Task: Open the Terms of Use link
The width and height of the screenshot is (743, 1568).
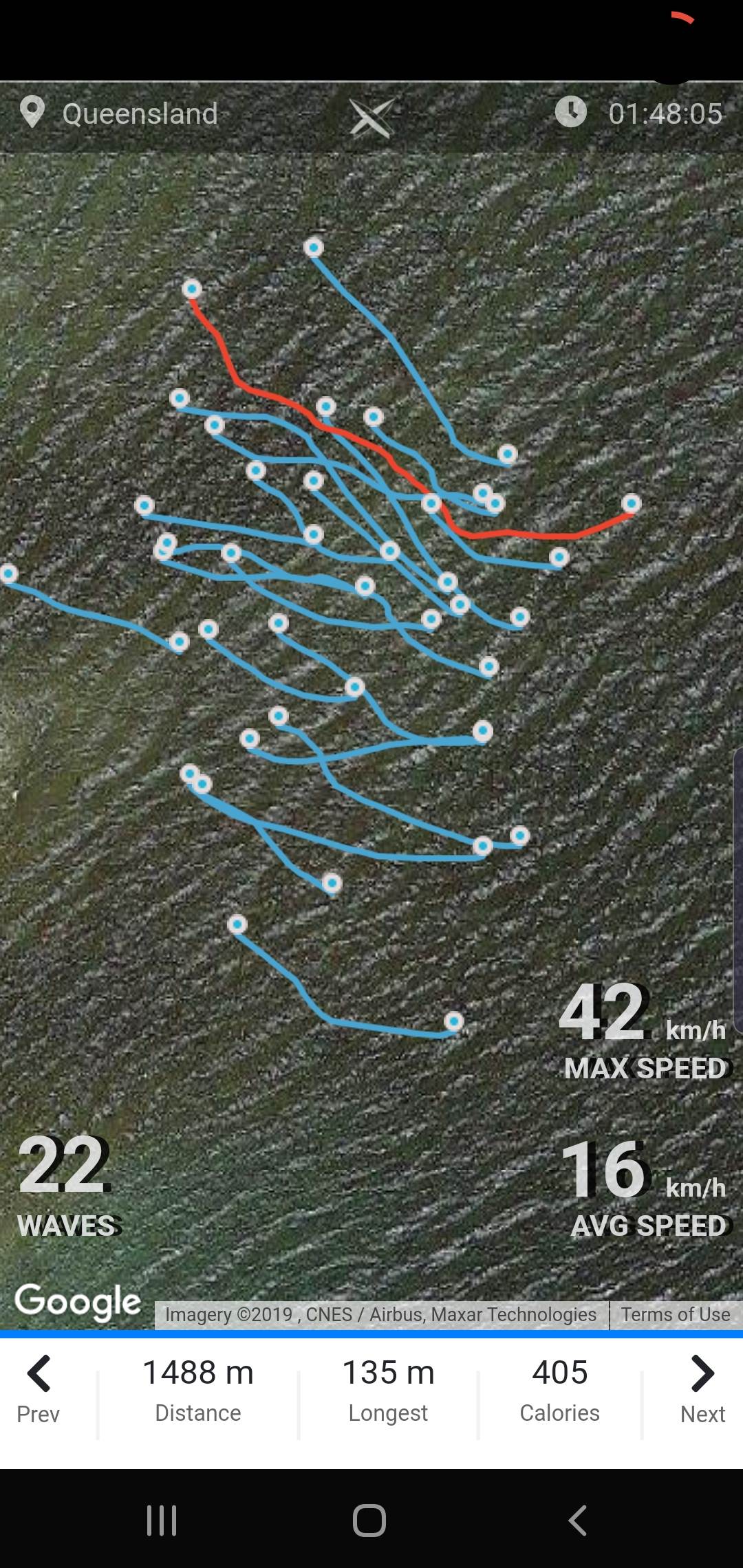Action: (675, 1314)
